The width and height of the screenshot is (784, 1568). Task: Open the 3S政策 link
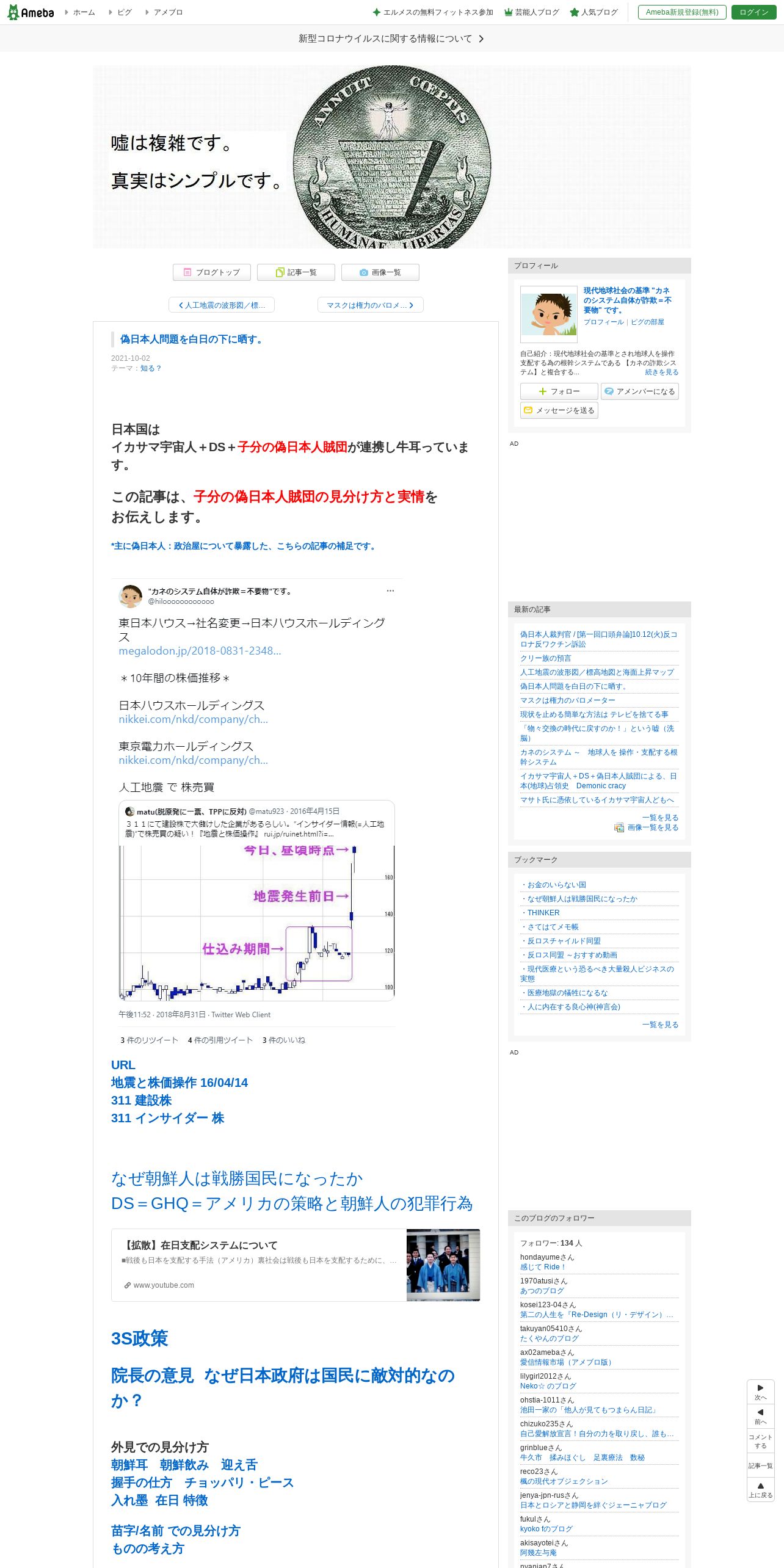[139, 1338]
